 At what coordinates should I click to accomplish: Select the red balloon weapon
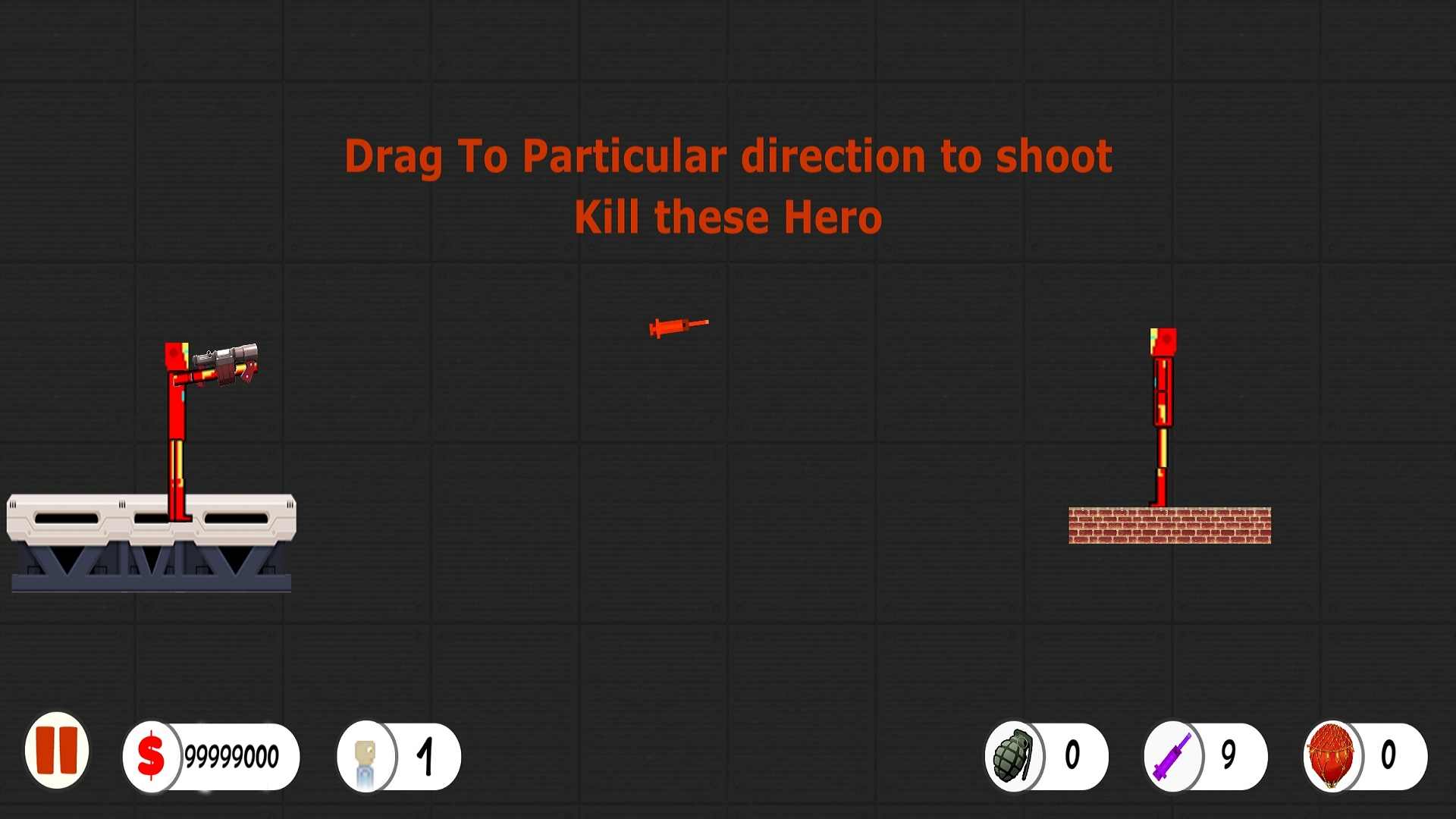(1332, 755)
